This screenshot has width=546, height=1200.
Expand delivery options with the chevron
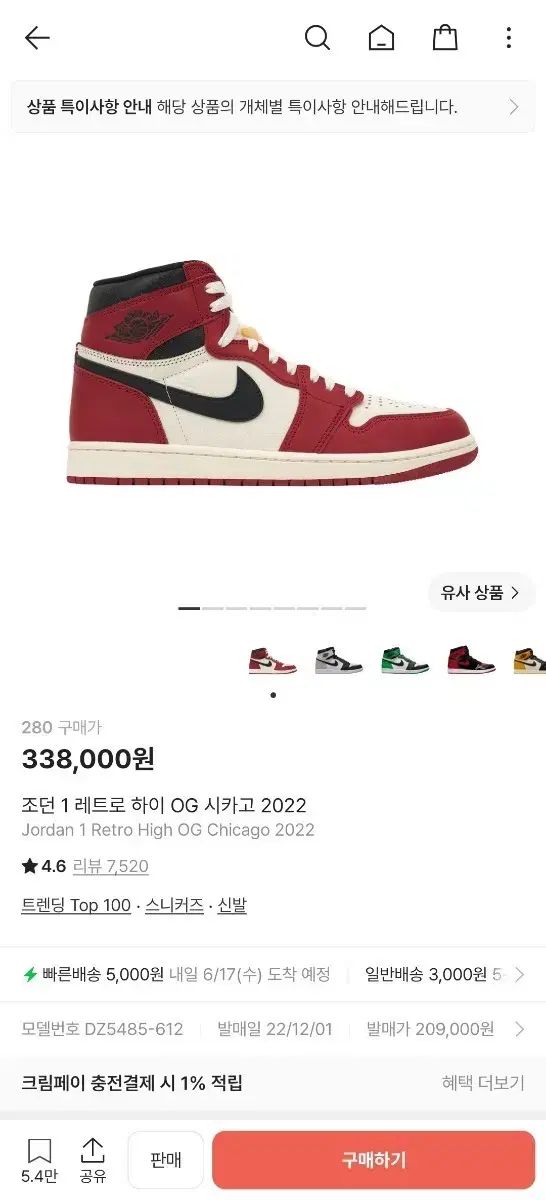519,974
